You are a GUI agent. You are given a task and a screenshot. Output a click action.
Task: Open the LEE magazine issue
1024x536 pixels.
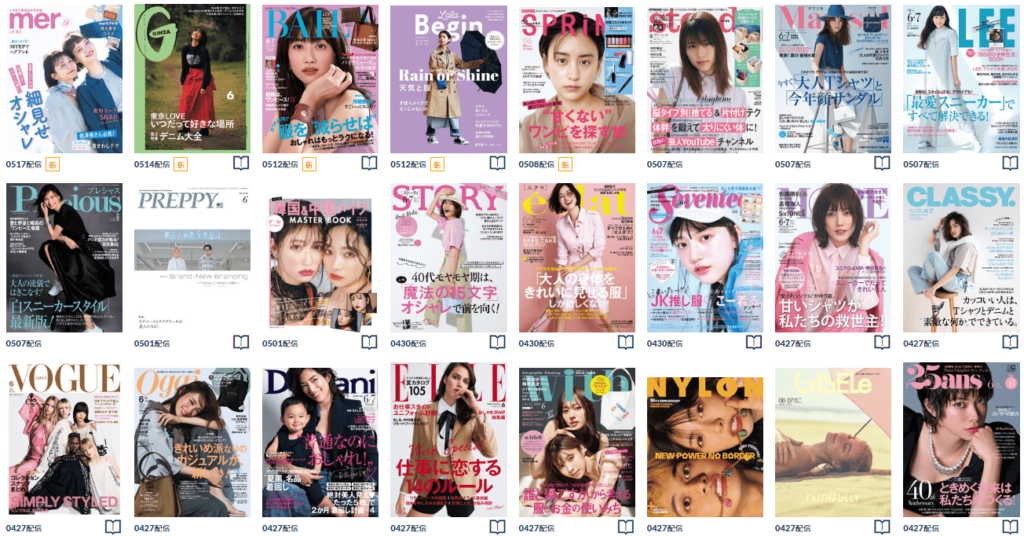[960, 79]
